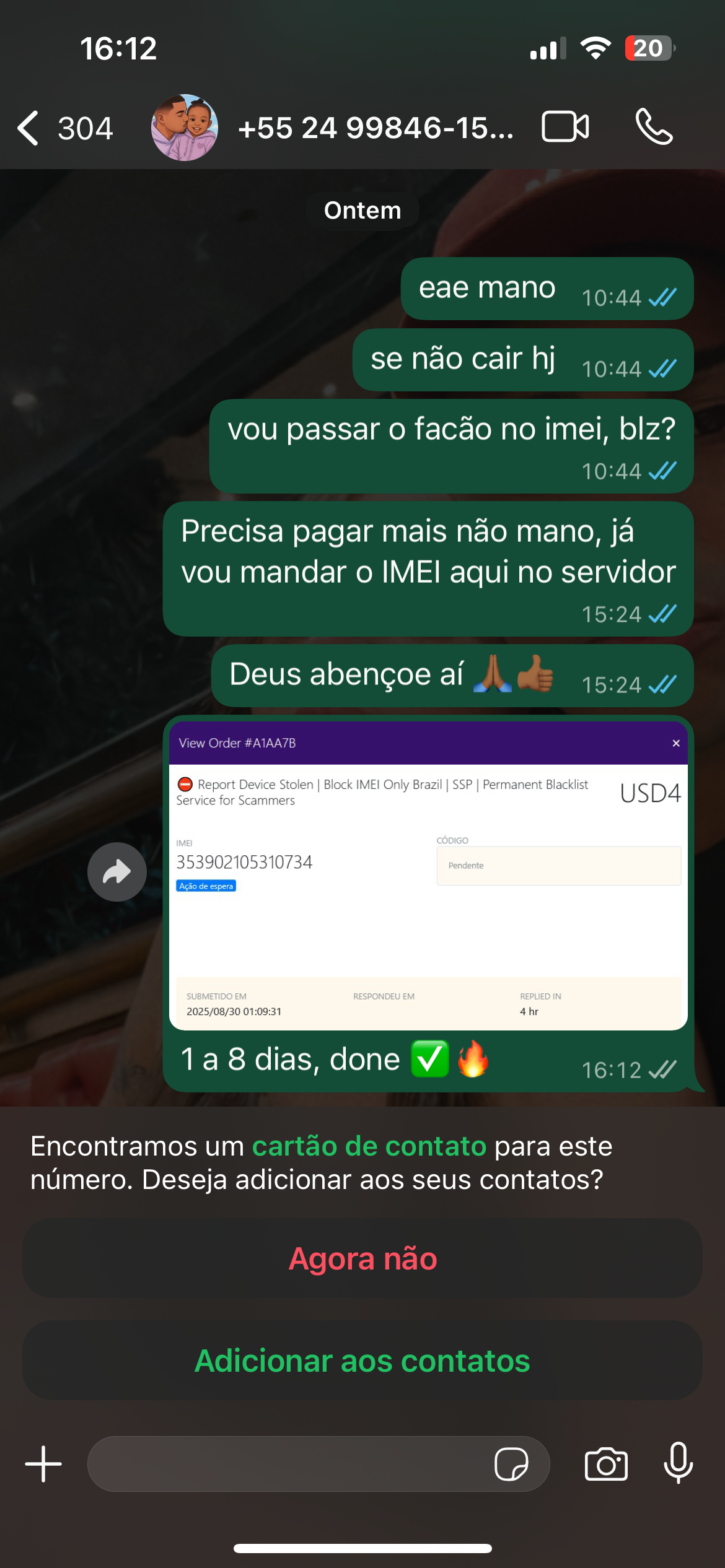The height and width of the screenshot is (1568, 725).
Task: Open the sticker picker
Action: click(x=511, y=1465)
